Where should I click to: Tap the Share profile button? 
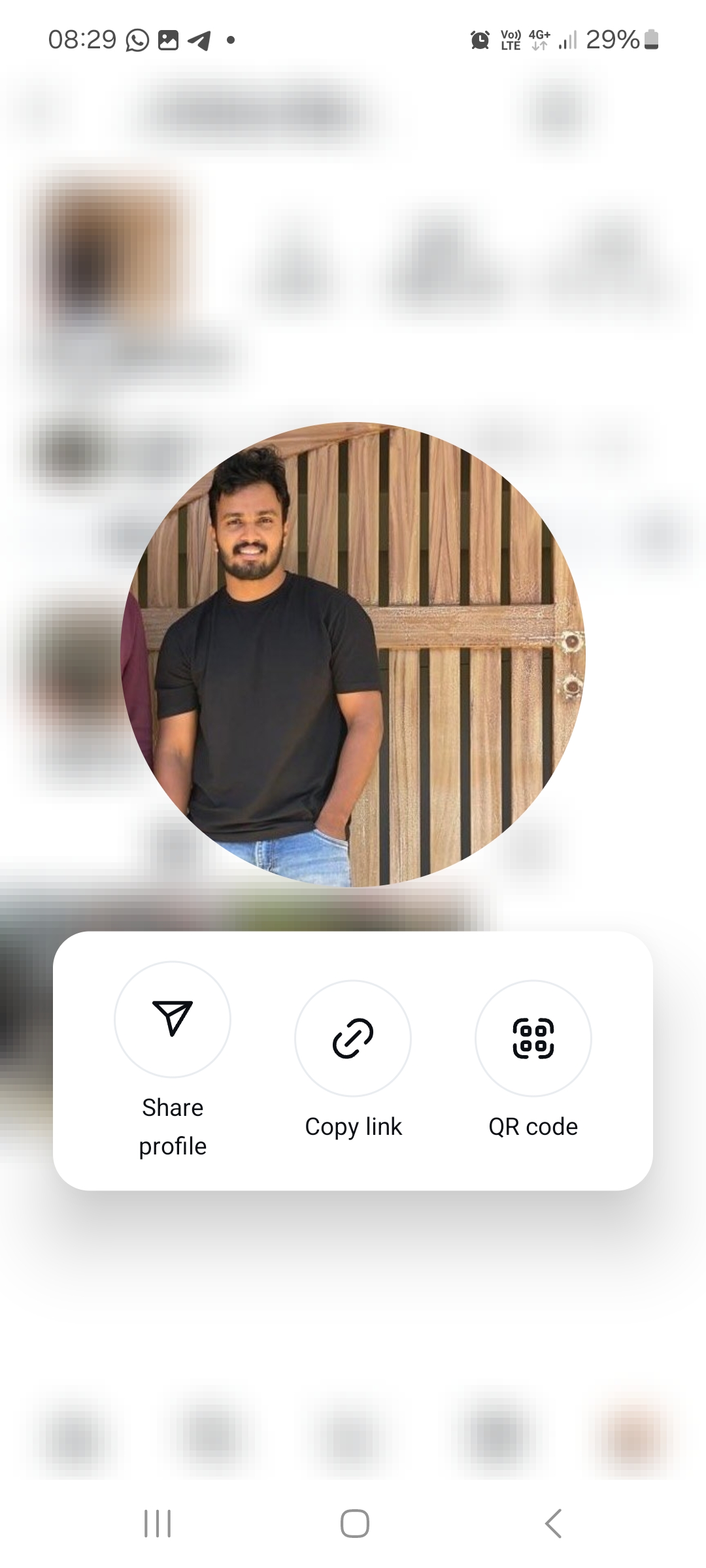pos(173,1019)
